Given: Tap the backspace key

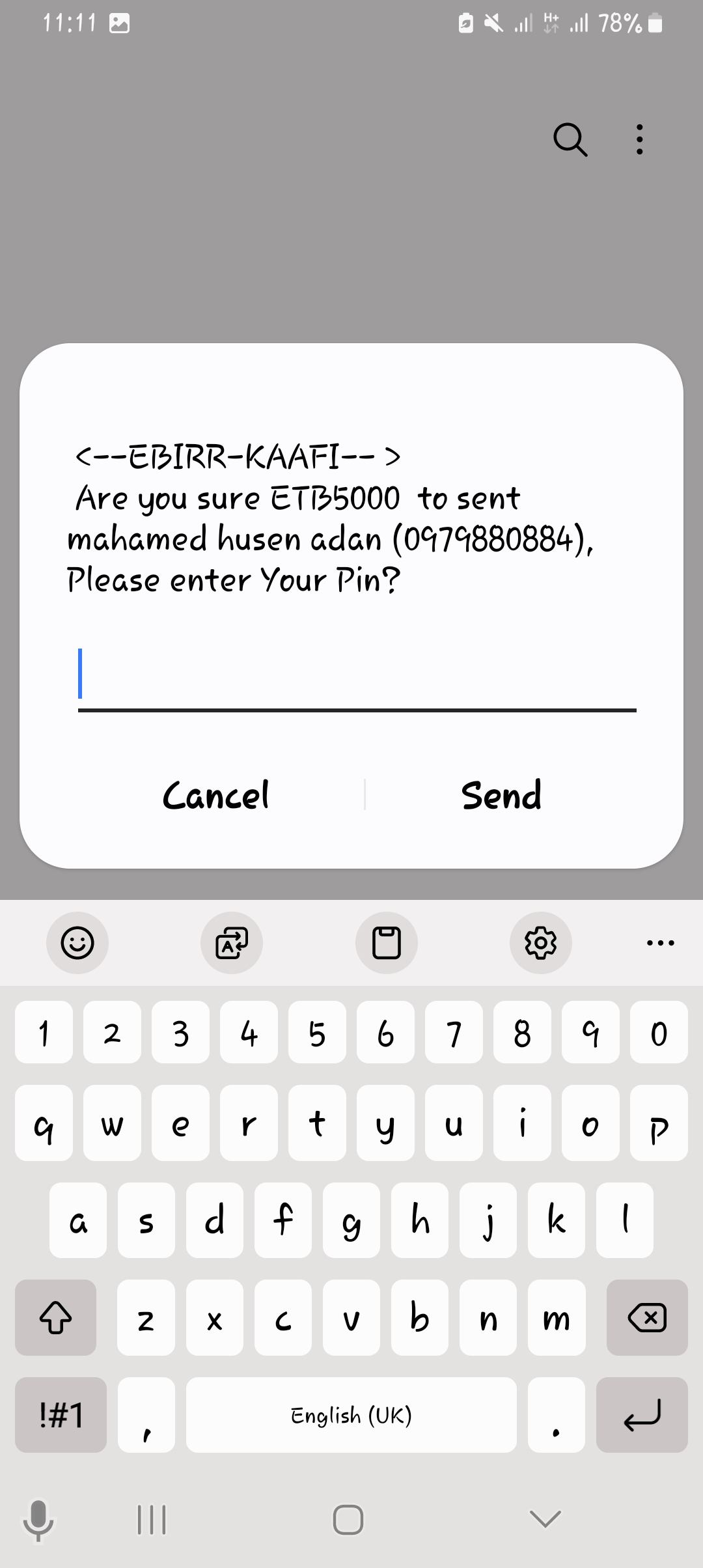Looking at the screenshot, I should (647, 1318).
